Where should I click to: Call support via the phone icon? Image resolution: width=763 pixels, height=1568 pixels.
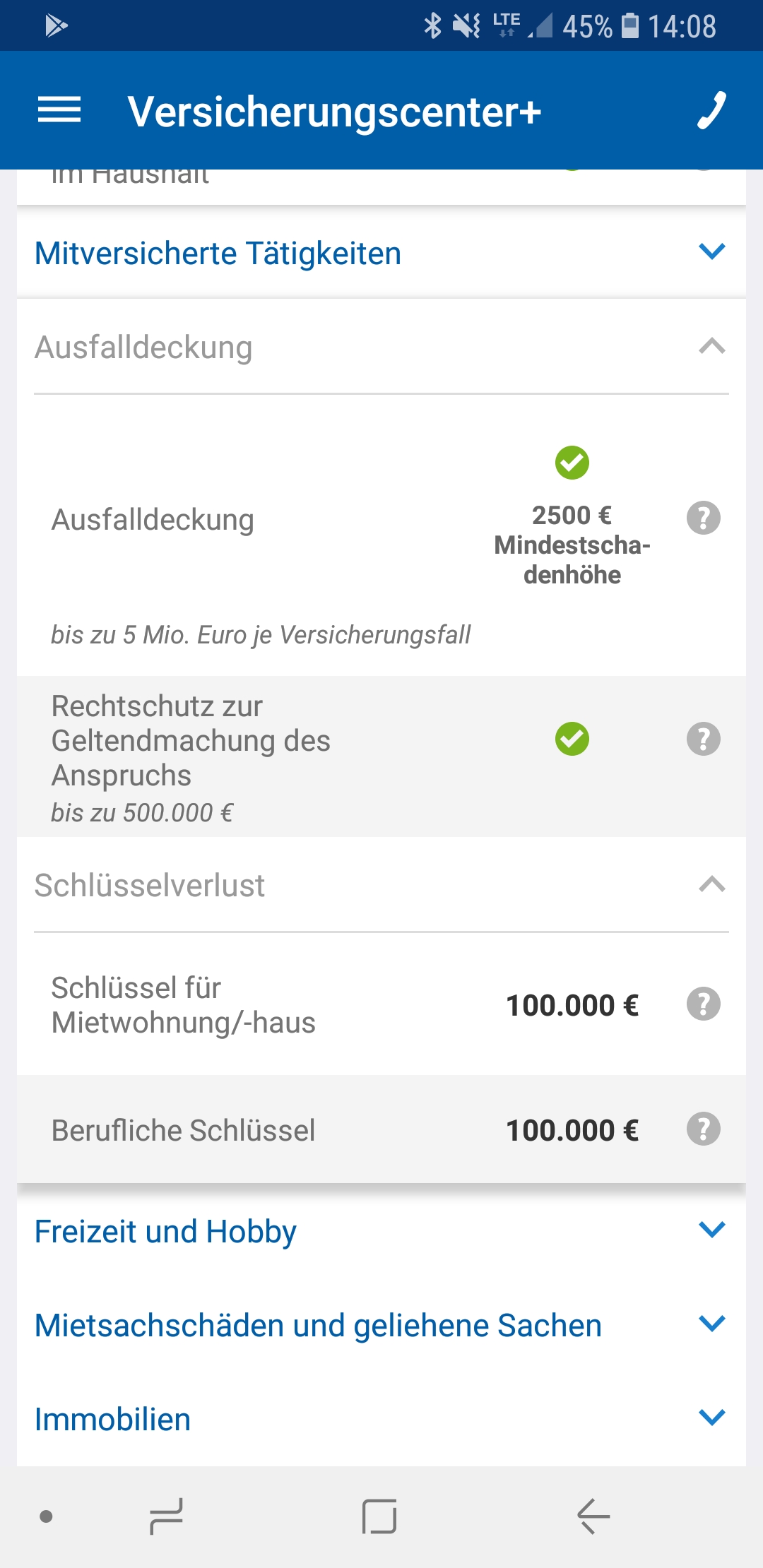point(711,110)
